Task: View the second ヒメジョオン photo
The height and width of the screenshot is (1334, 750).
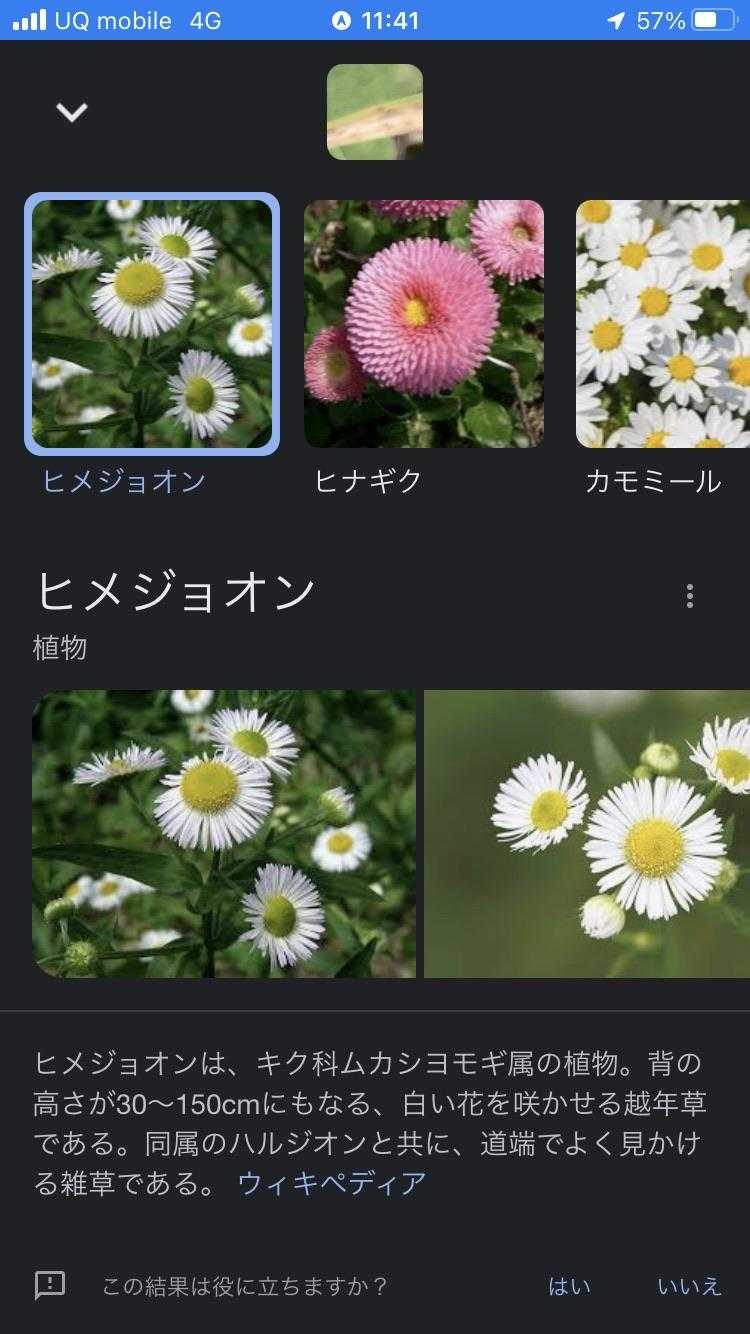Action: click(x=587, y=834)
